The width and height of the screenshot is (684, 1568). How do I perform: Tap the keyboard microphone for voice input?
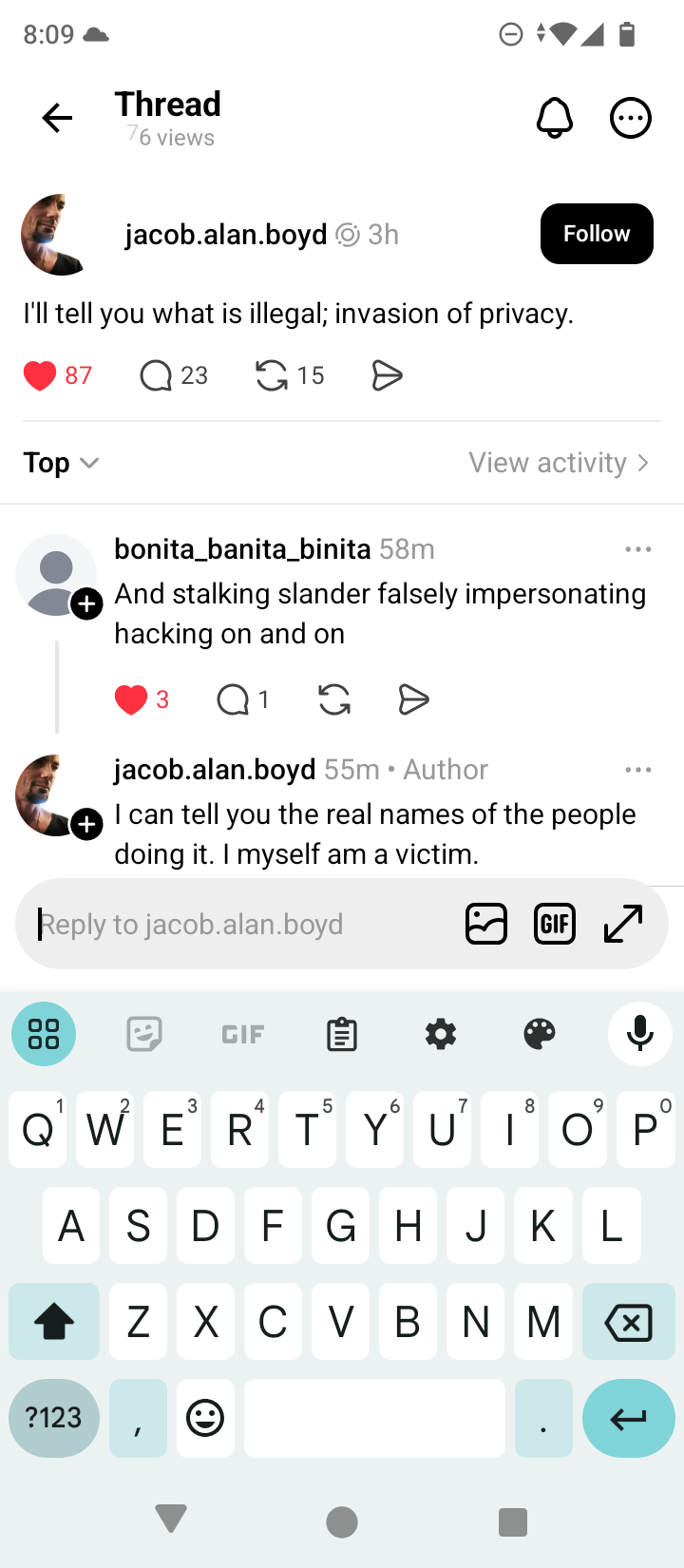(x=639, y=1034)
